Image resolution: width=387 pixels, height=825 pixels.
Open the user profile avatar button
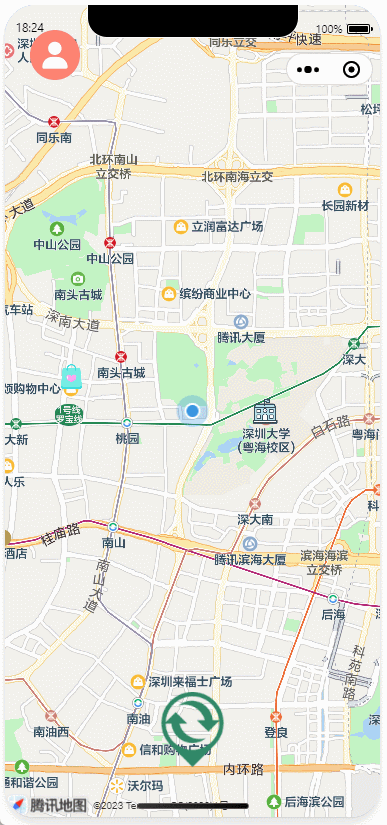[55, 55]
